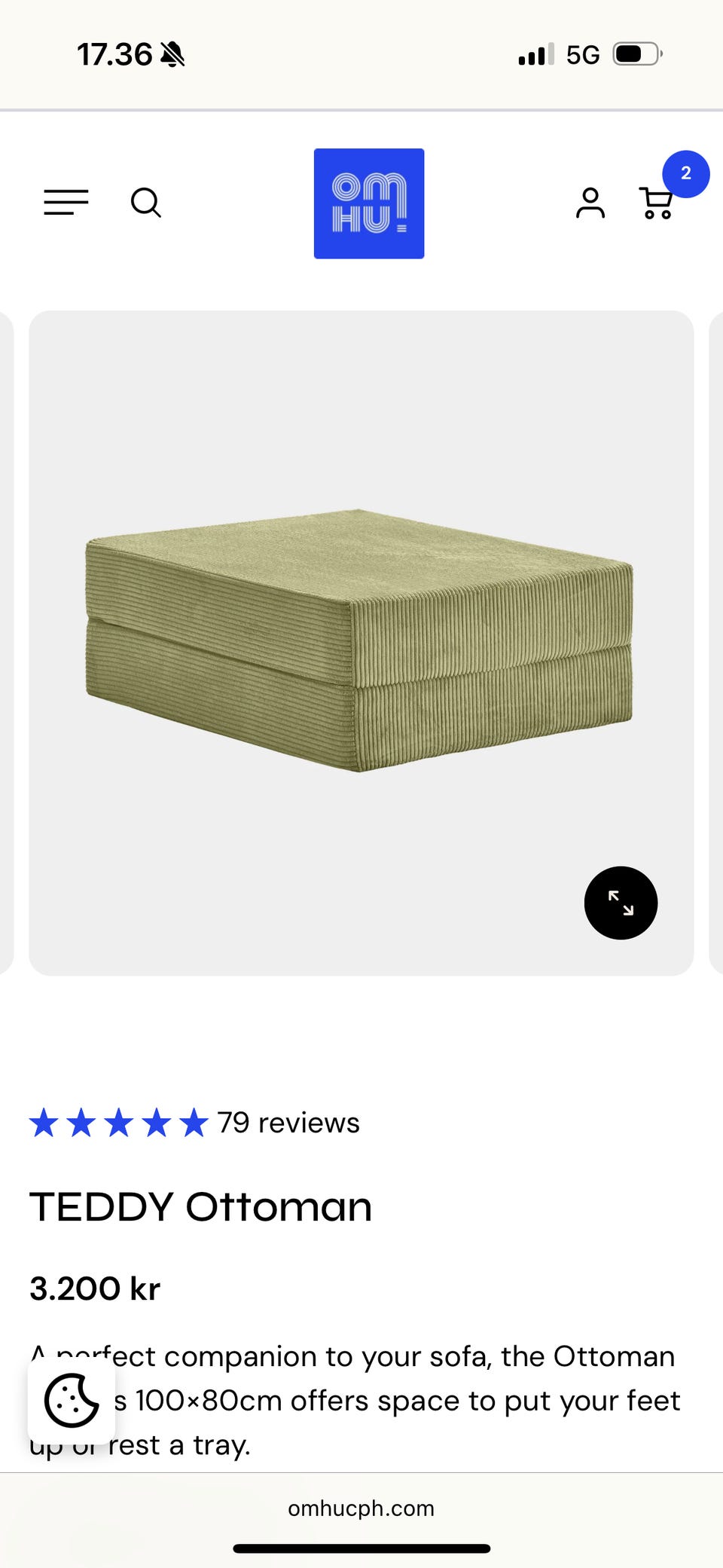The height and width of the screenshot is (1568, 723).
Task: Tap the omhucph.com address bar
Action: coord(361,1508)
